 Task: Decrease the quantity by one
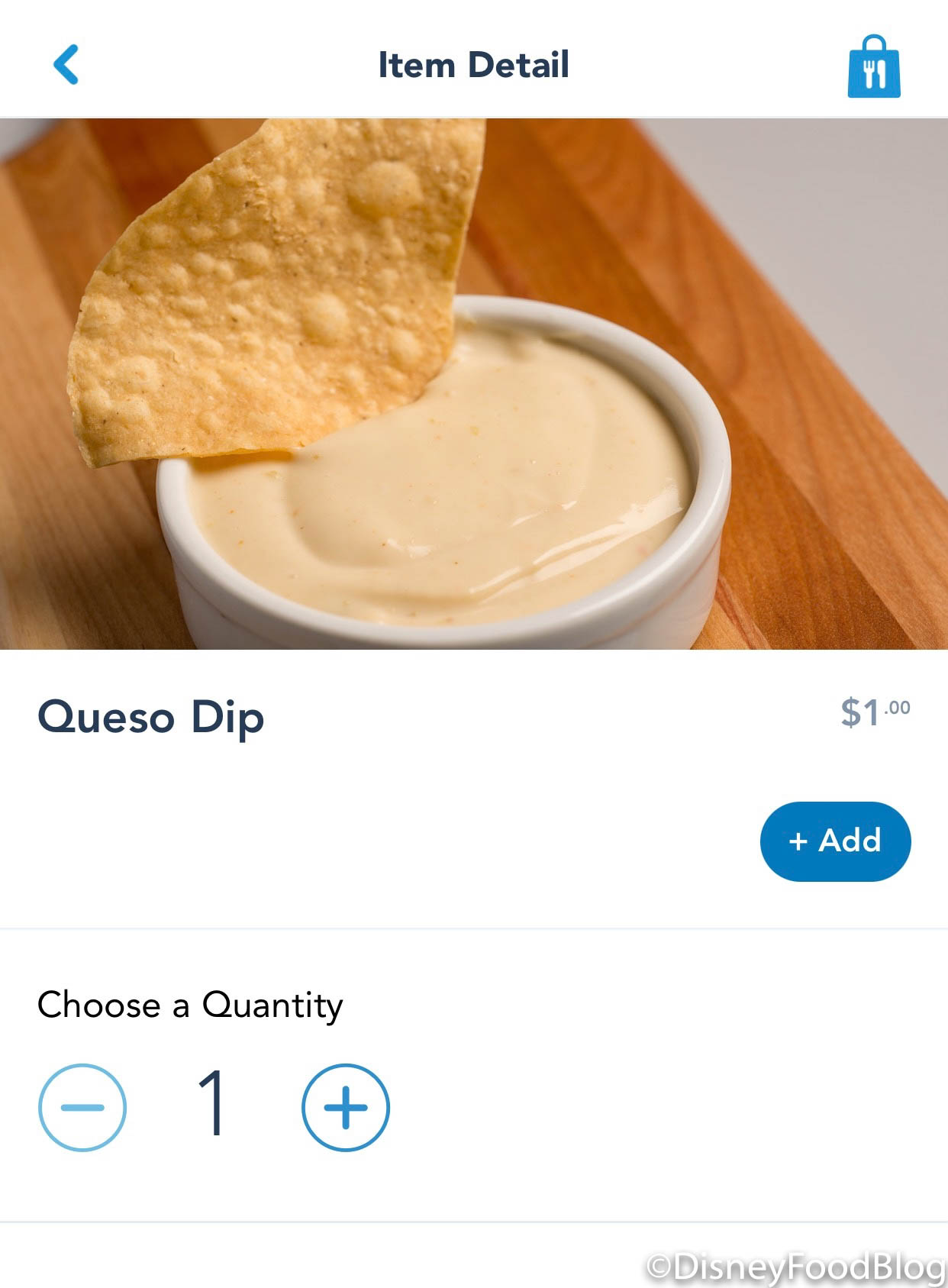[82, 1107]
